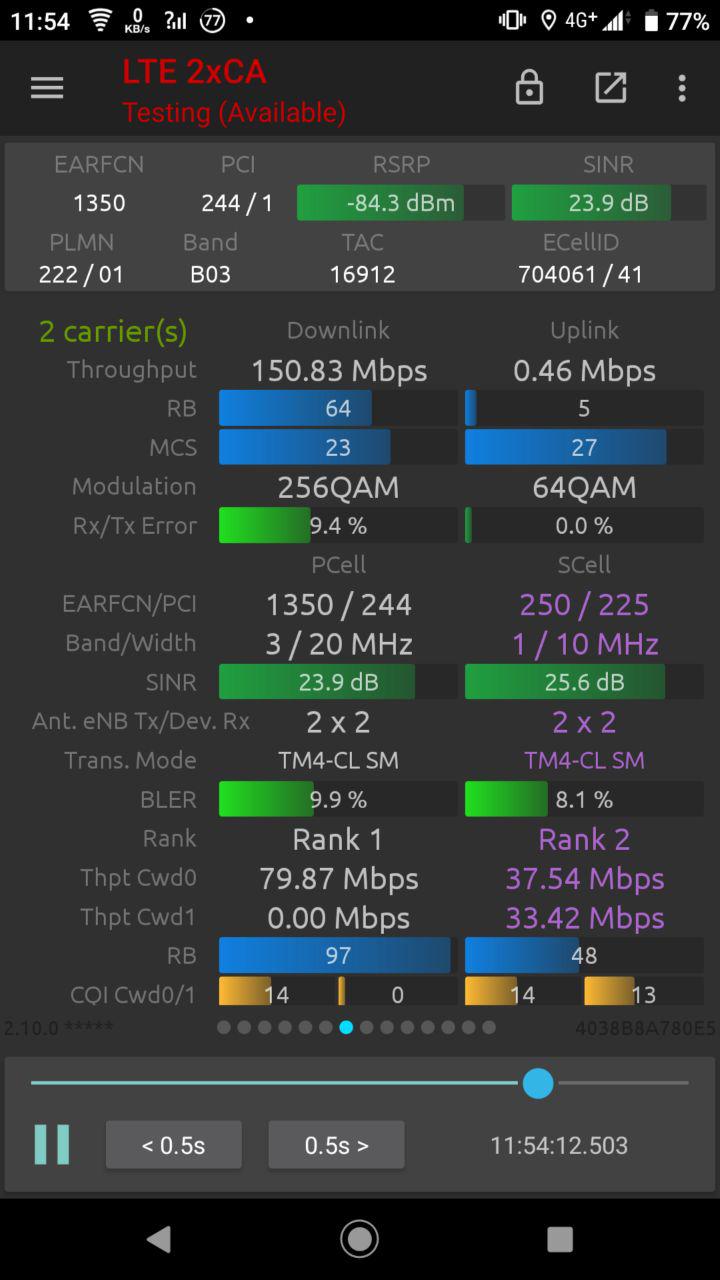
Task: Step forward with the 0.5s > button
Action: [x=337, y=1145]
